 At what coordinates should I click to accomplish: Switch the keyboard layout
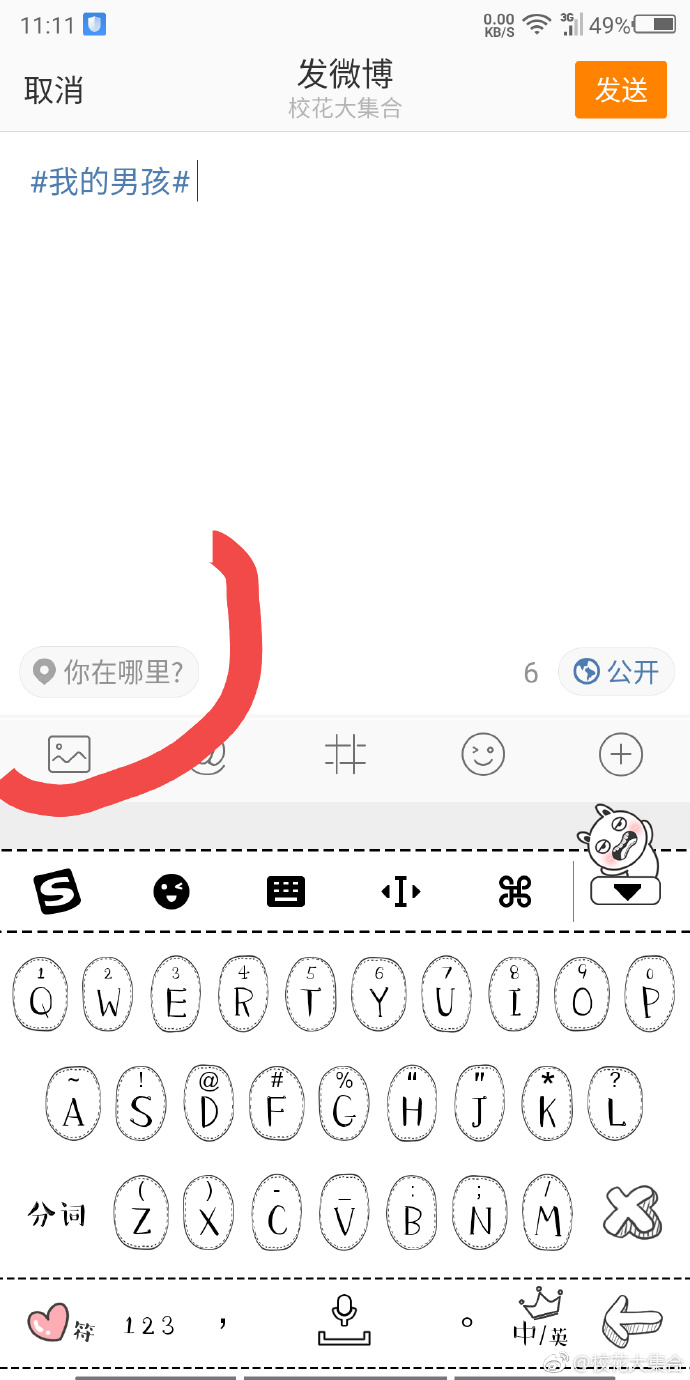pyautogui.click(x=286, y=890)
